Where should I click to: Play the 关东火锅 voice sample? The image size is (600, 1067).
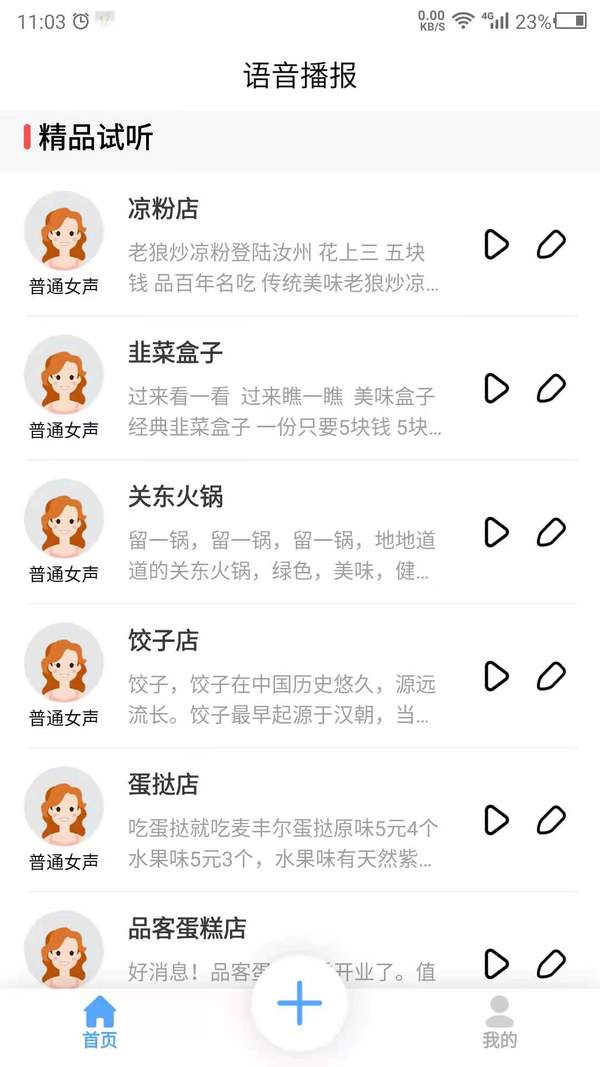coord(496,532)
